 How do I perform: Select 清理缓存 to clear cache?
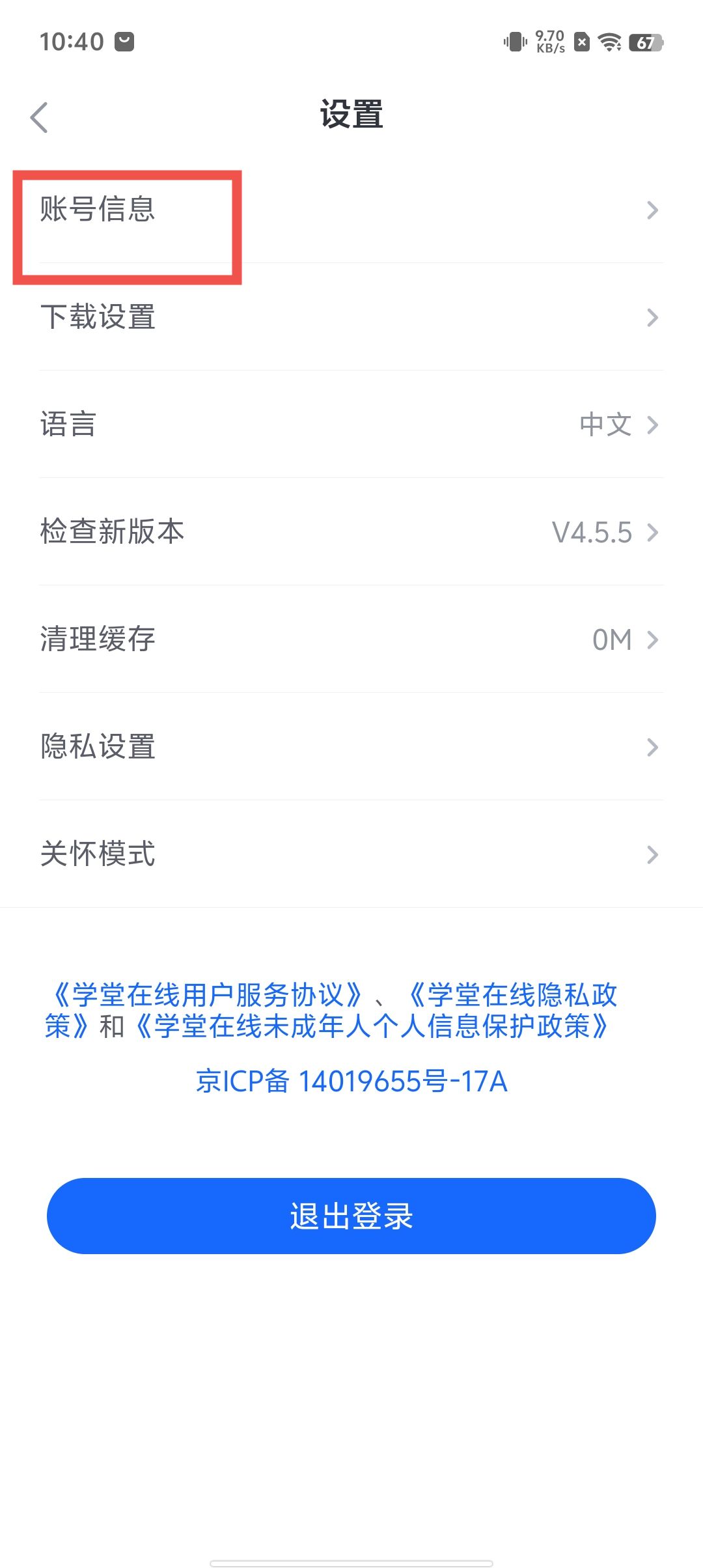coord(351,639)
